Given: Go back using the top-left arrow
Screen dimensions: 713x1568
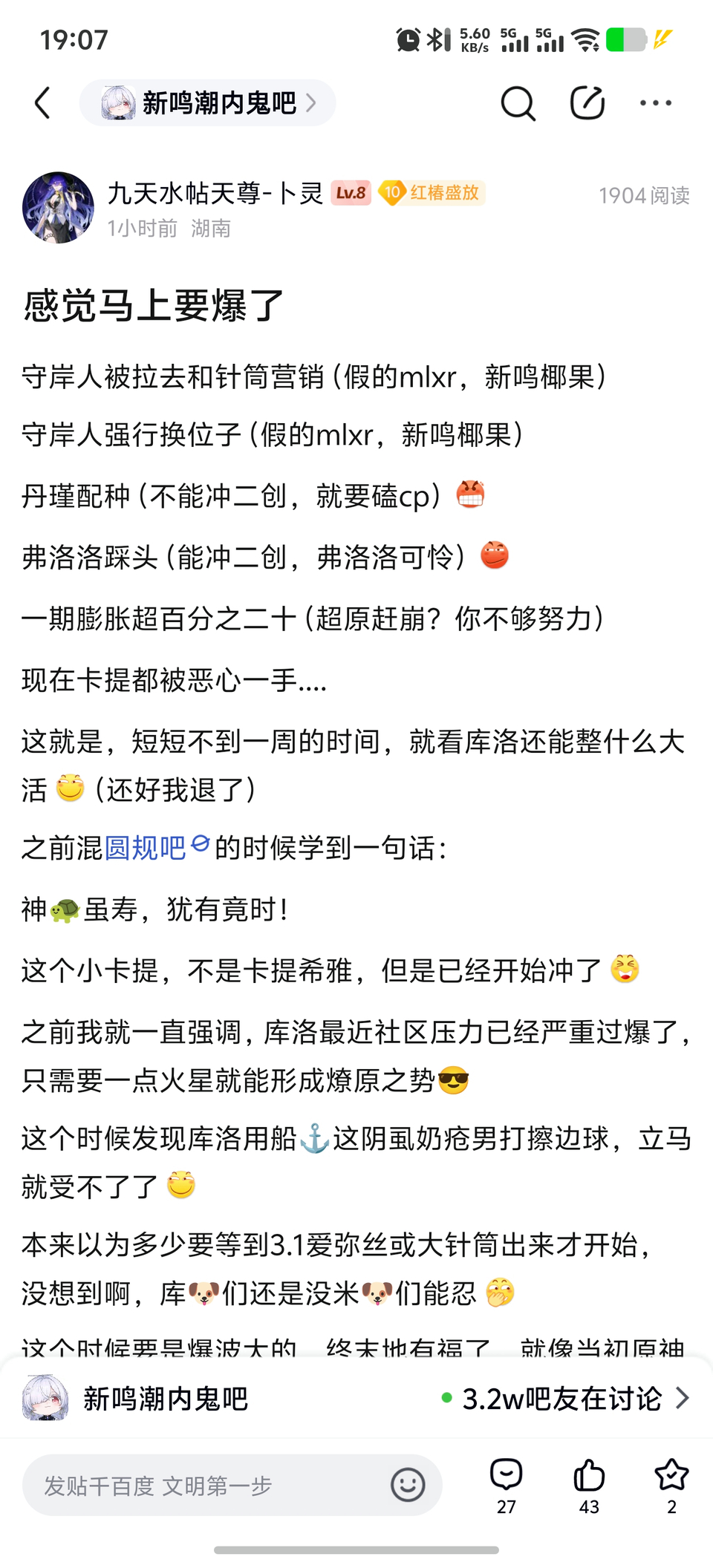Looking at the screenshot, I should [43, 103].
